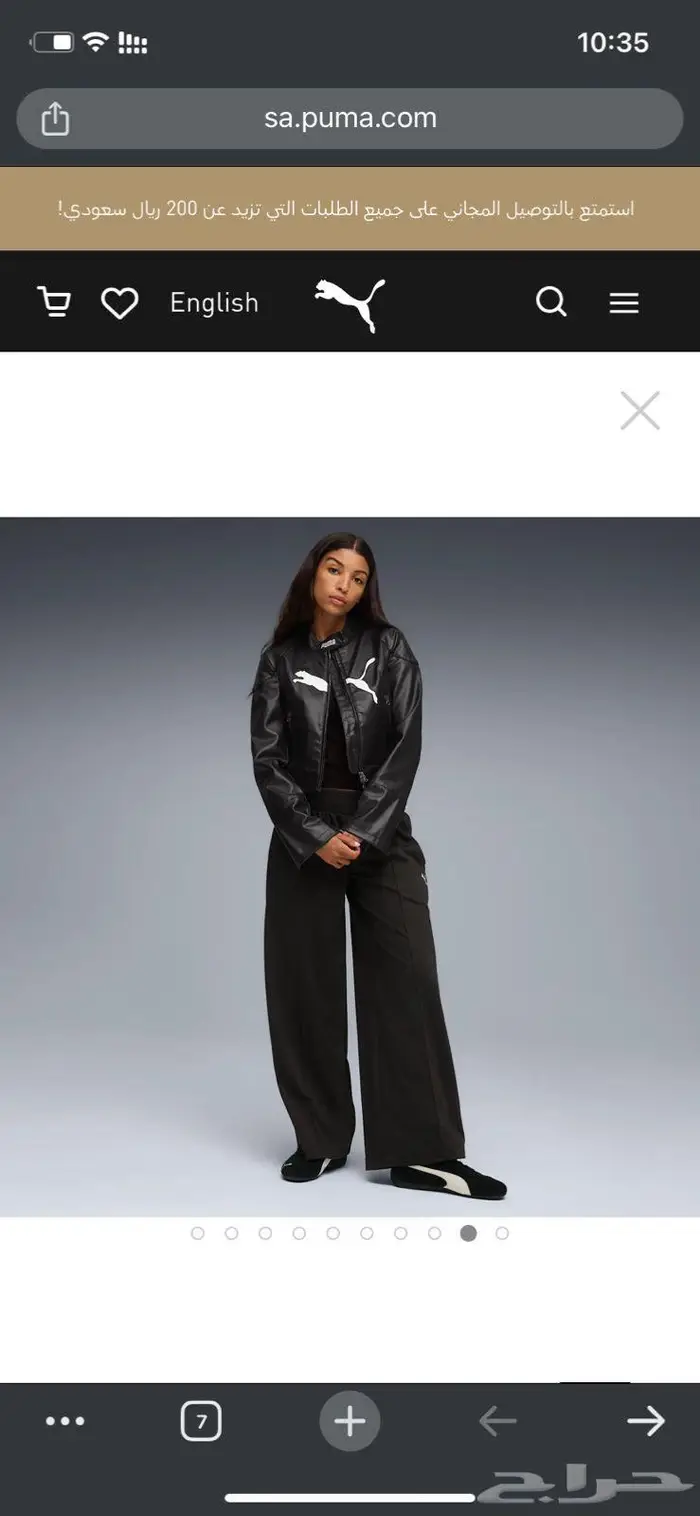Switch the site language to English

(x=214, y=303)
